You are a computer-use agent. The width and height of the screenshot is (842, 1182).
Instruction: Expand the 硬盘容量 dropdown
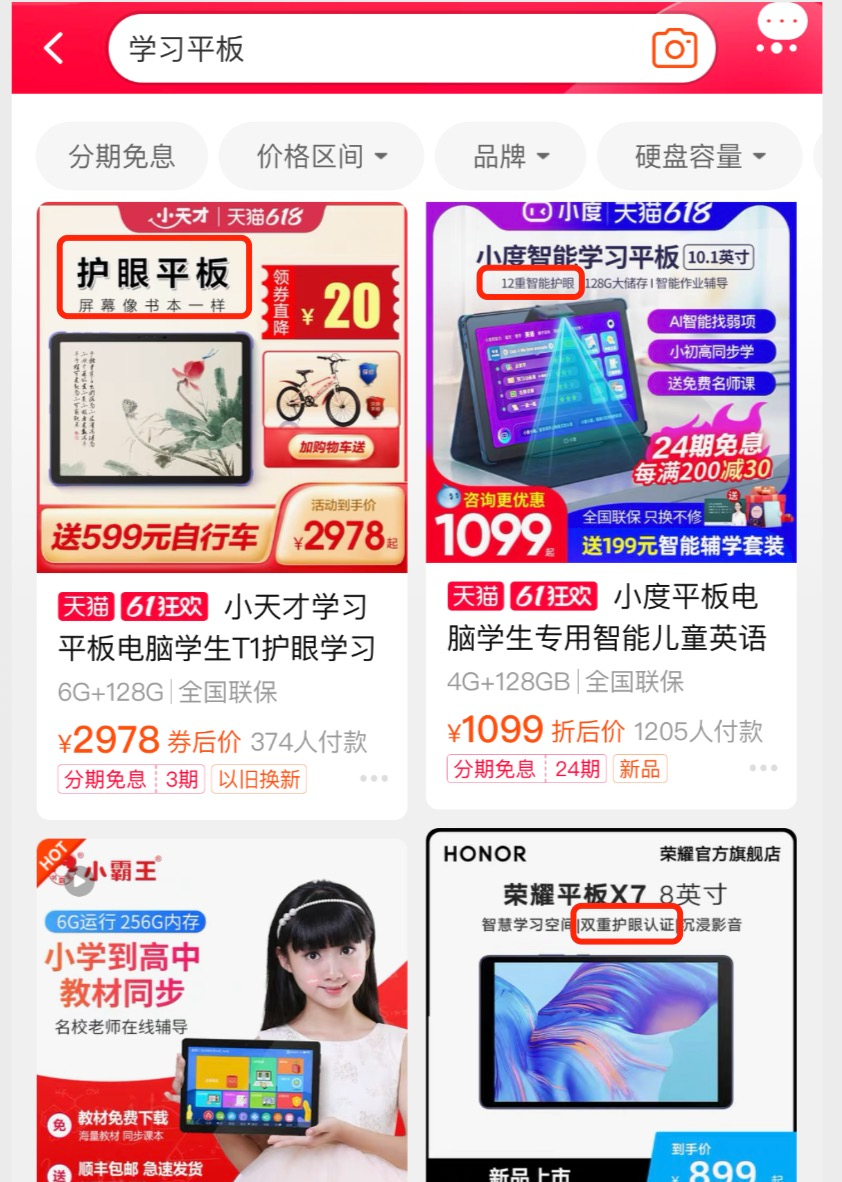point(700,156)
